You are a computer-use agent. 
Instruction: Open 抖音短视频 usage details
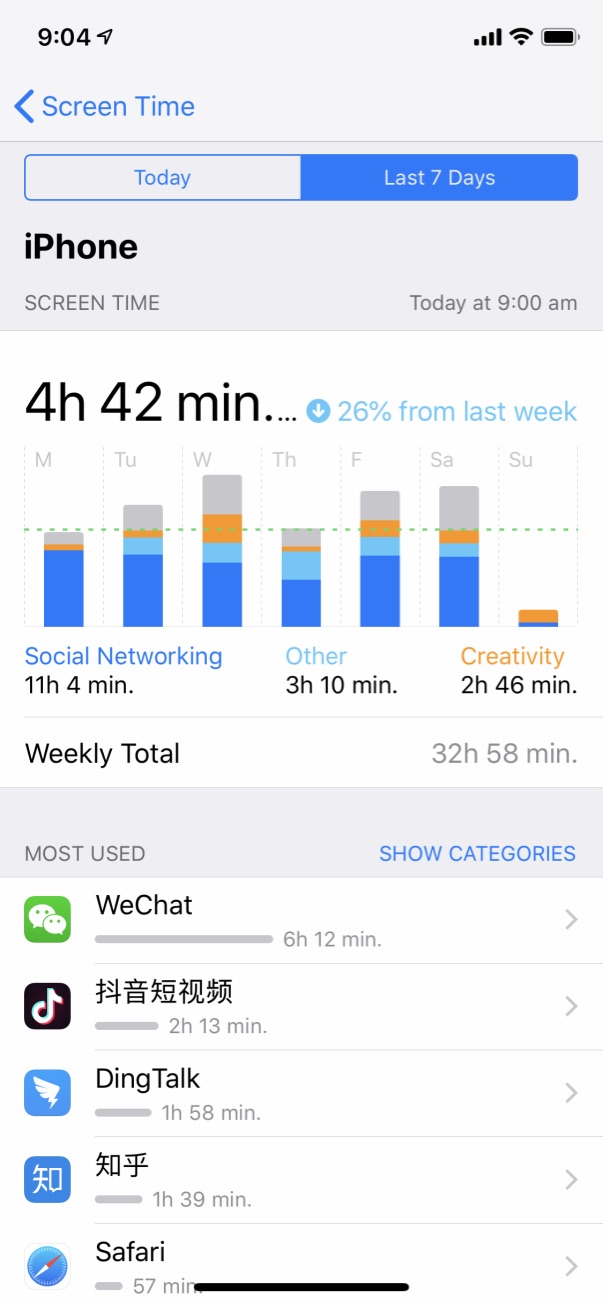pos(301,1007)
